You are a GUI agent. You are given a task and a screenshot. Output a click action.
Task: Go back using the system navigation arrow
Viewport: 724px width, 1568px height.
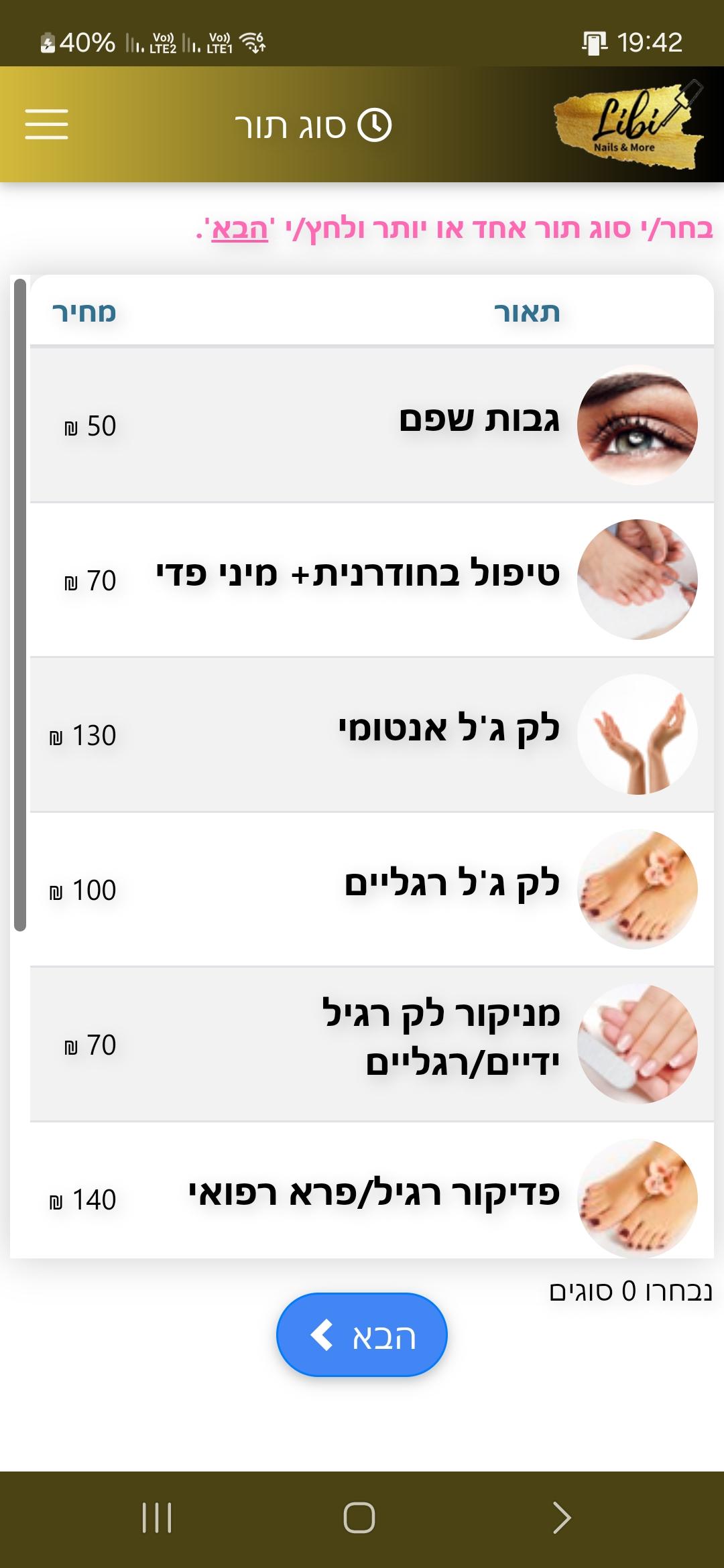[x=562, y=1518]
